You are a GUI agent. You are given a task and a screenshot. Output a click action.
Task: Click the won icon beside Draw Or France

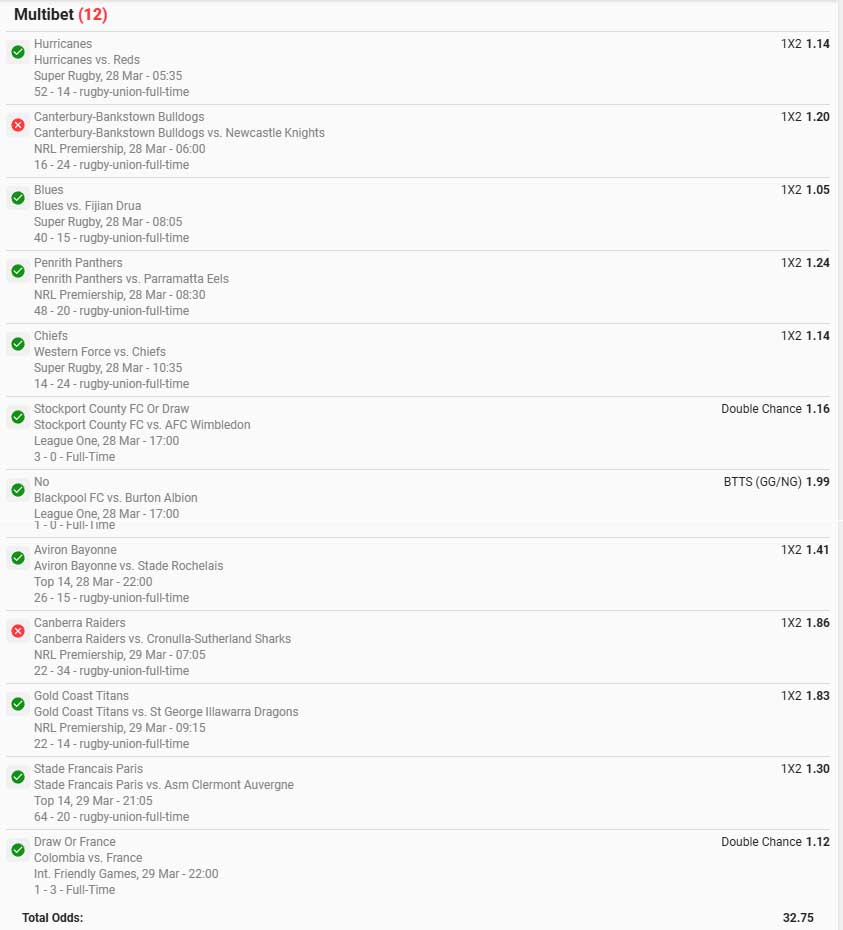click(17, 850)
